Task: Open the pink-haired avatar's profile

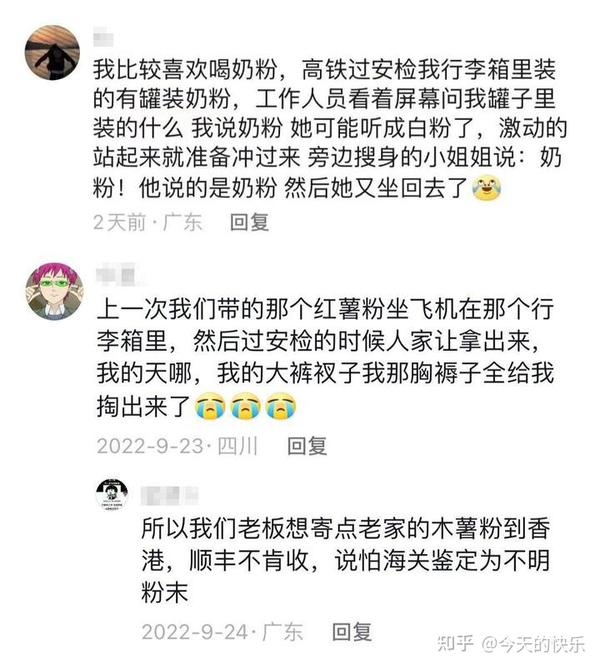Action: (x=54, y=291)
